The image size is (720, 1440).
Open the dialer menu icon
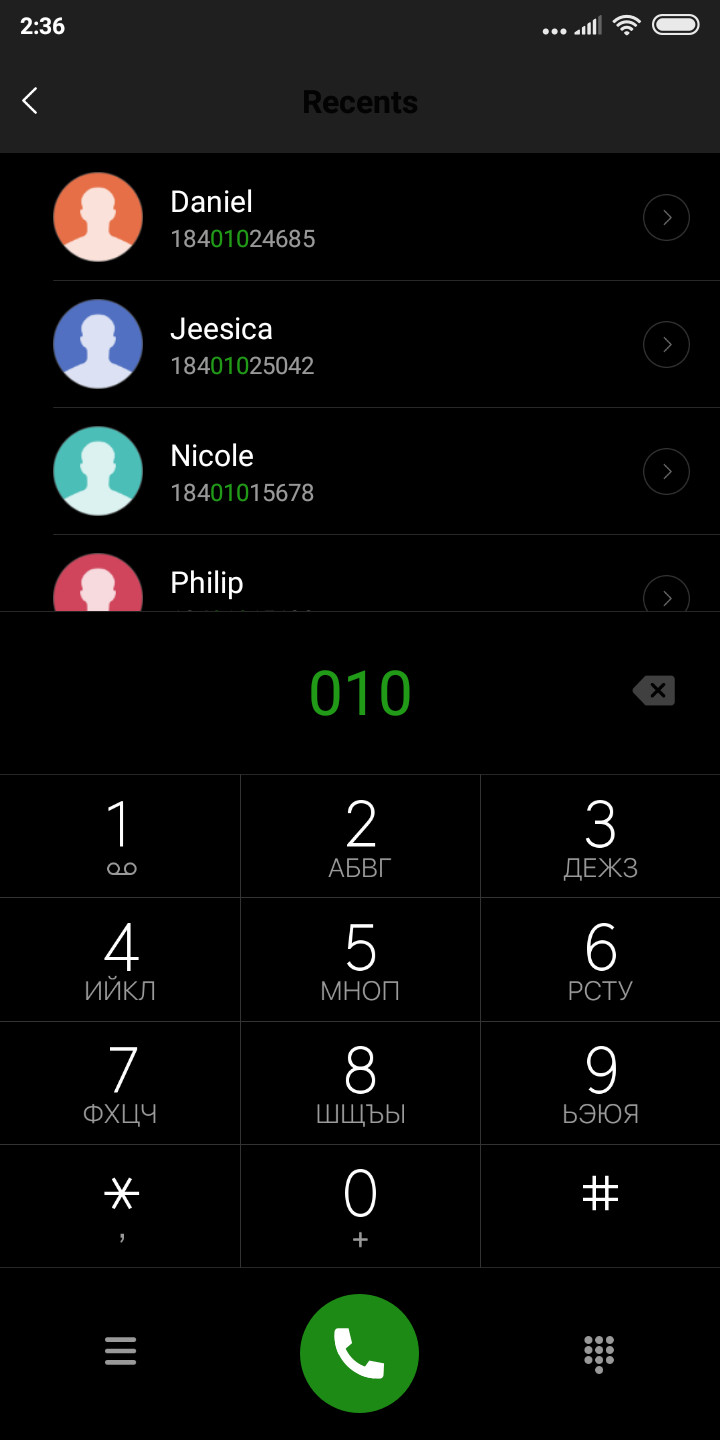[120, 1352]
